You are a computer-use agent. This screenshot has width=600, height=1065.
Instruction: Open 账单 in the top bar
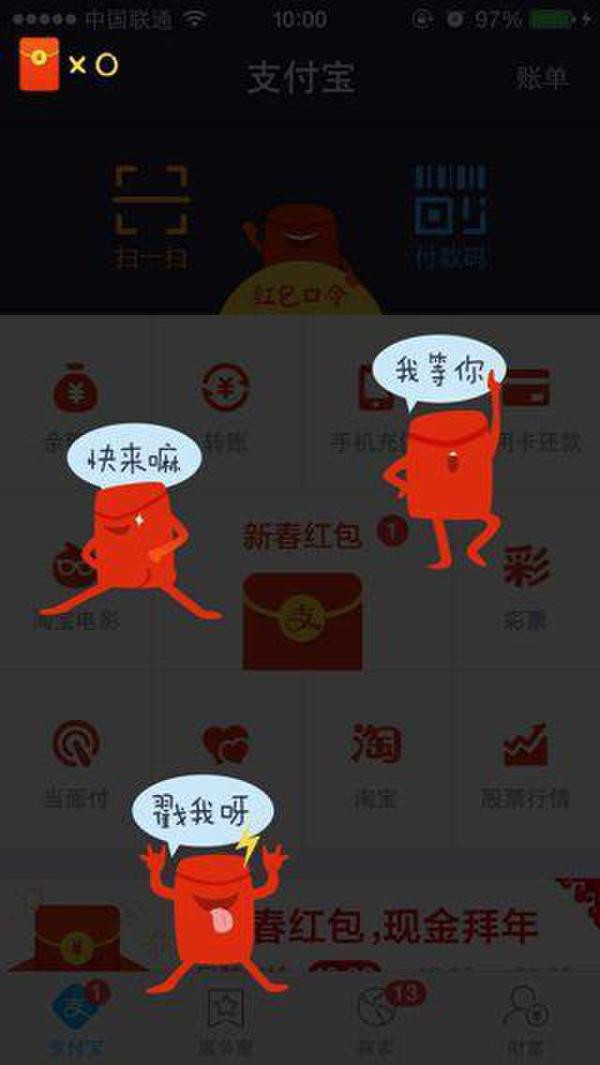pyautogui.click(x=542, y=78)
